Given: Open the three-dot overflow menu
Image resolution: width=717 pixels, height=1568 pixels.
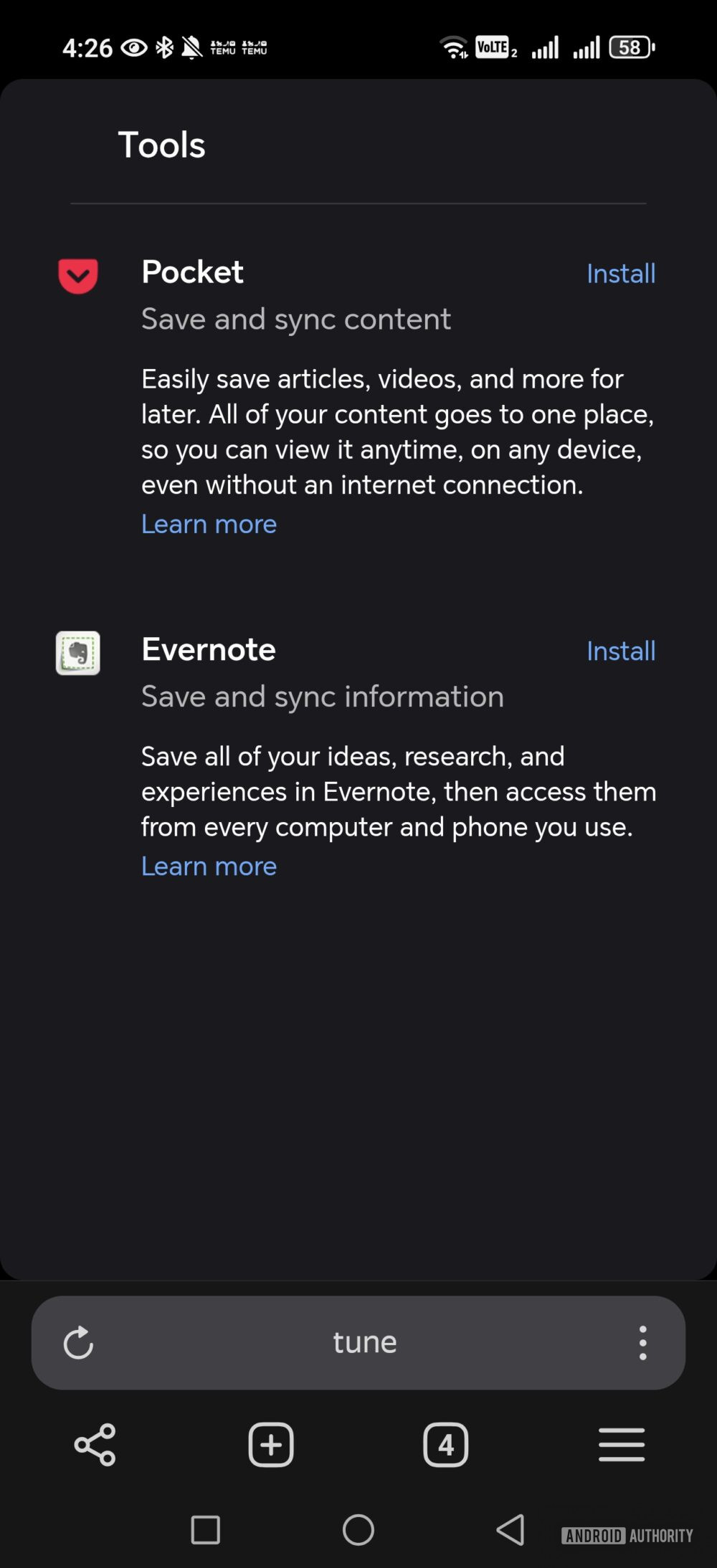Looking at the screenshot, I should tap(642, 1342).
